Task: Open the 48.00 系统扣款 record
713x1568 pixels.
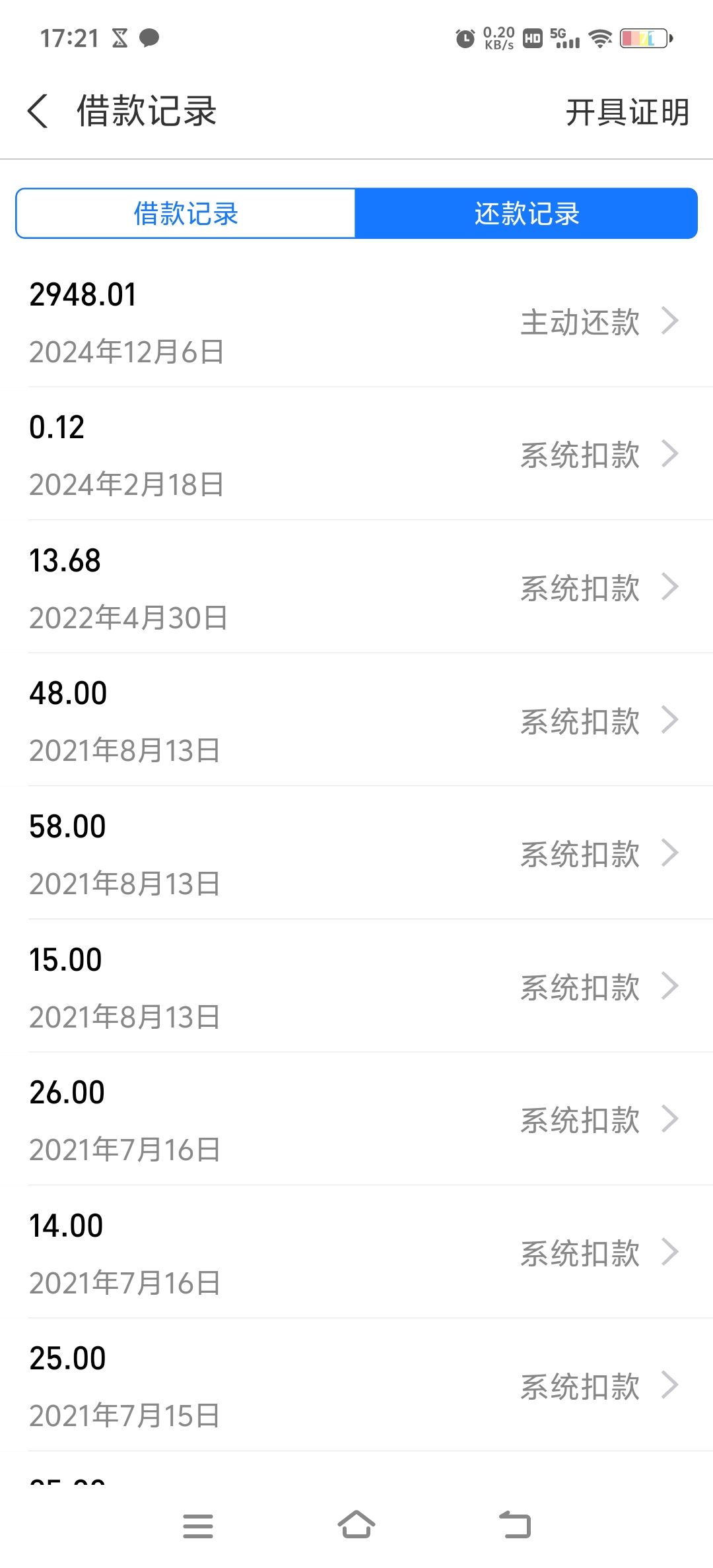Action: point(356,721)
